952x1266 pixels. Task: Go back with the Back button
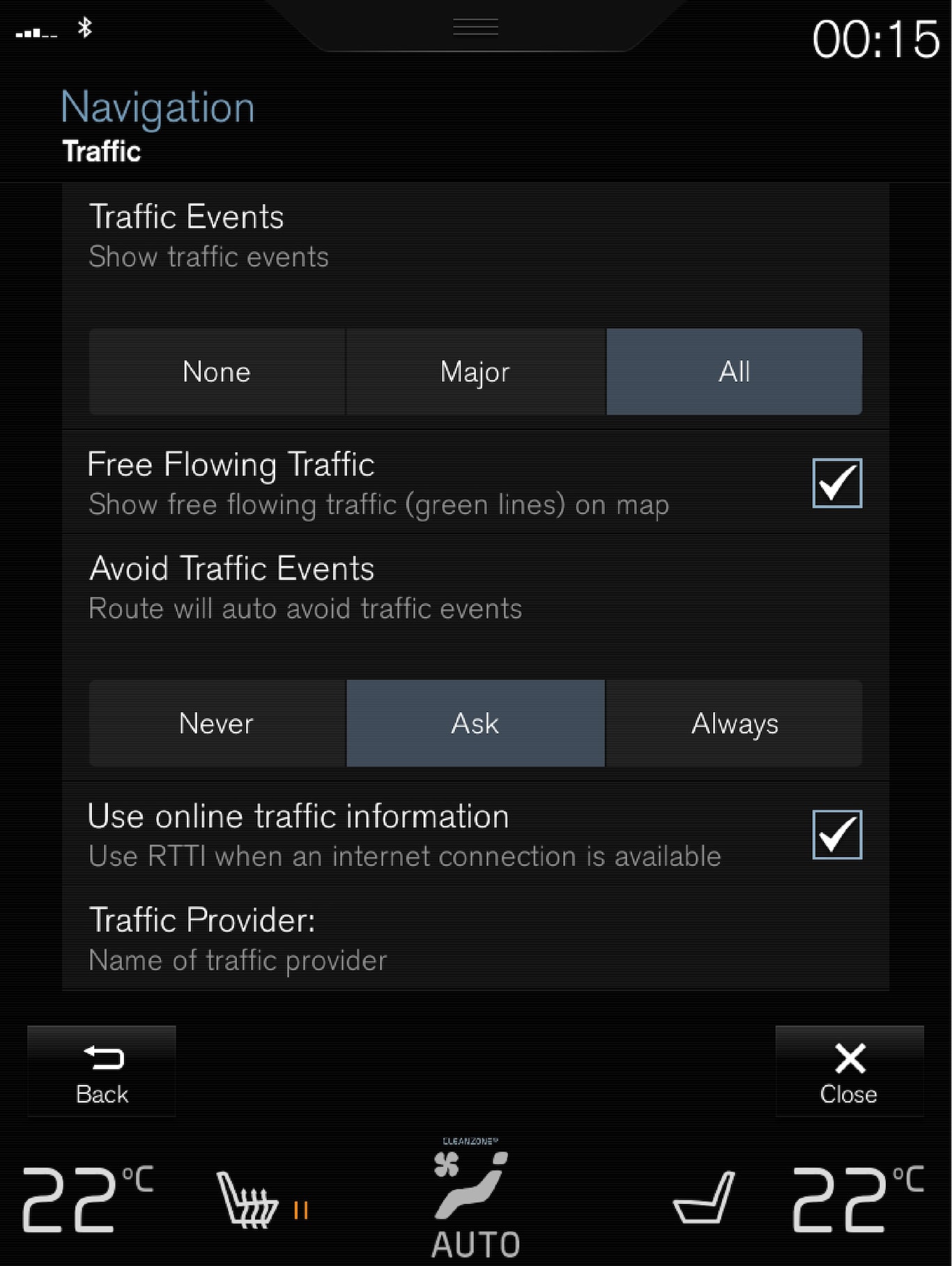point(102,1072)
